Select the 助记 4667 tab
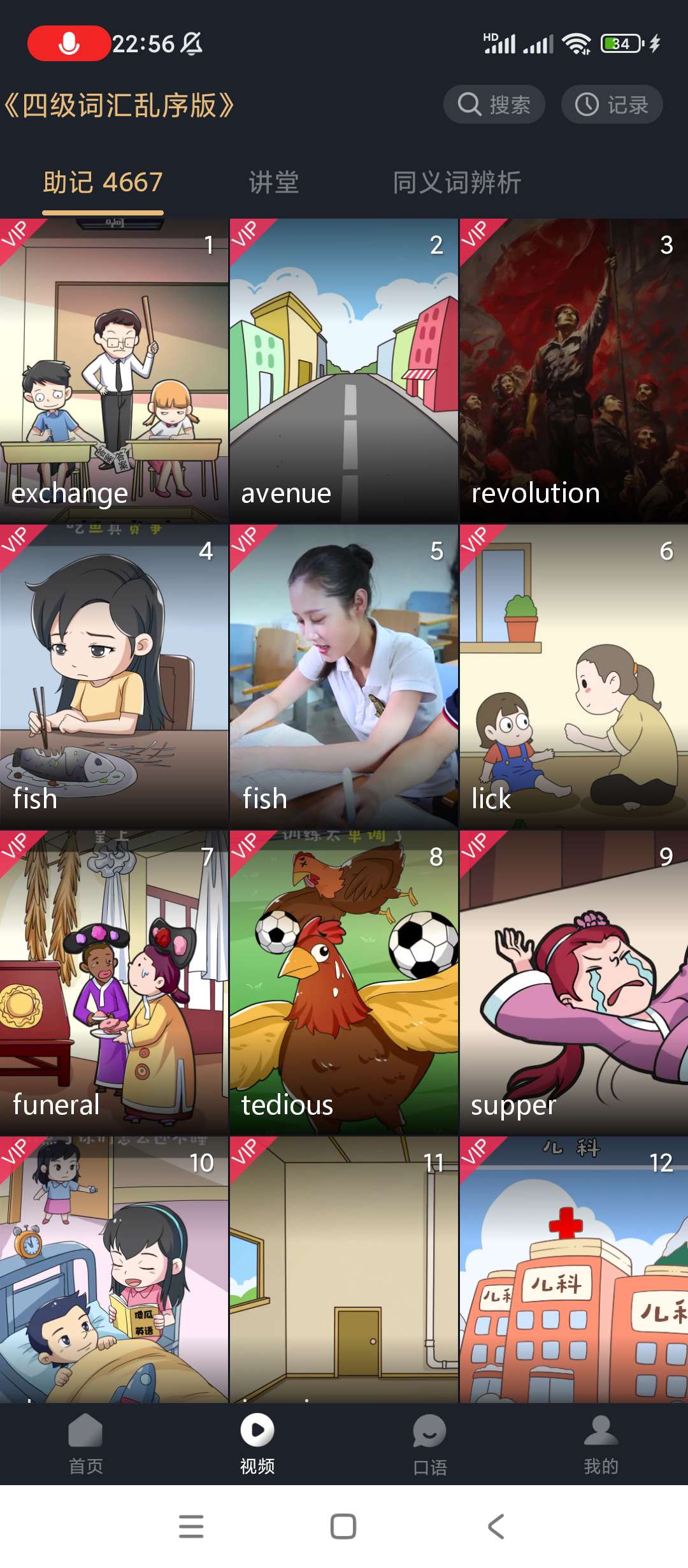This screenshot has height=1568, width=688. coord(103,183)
